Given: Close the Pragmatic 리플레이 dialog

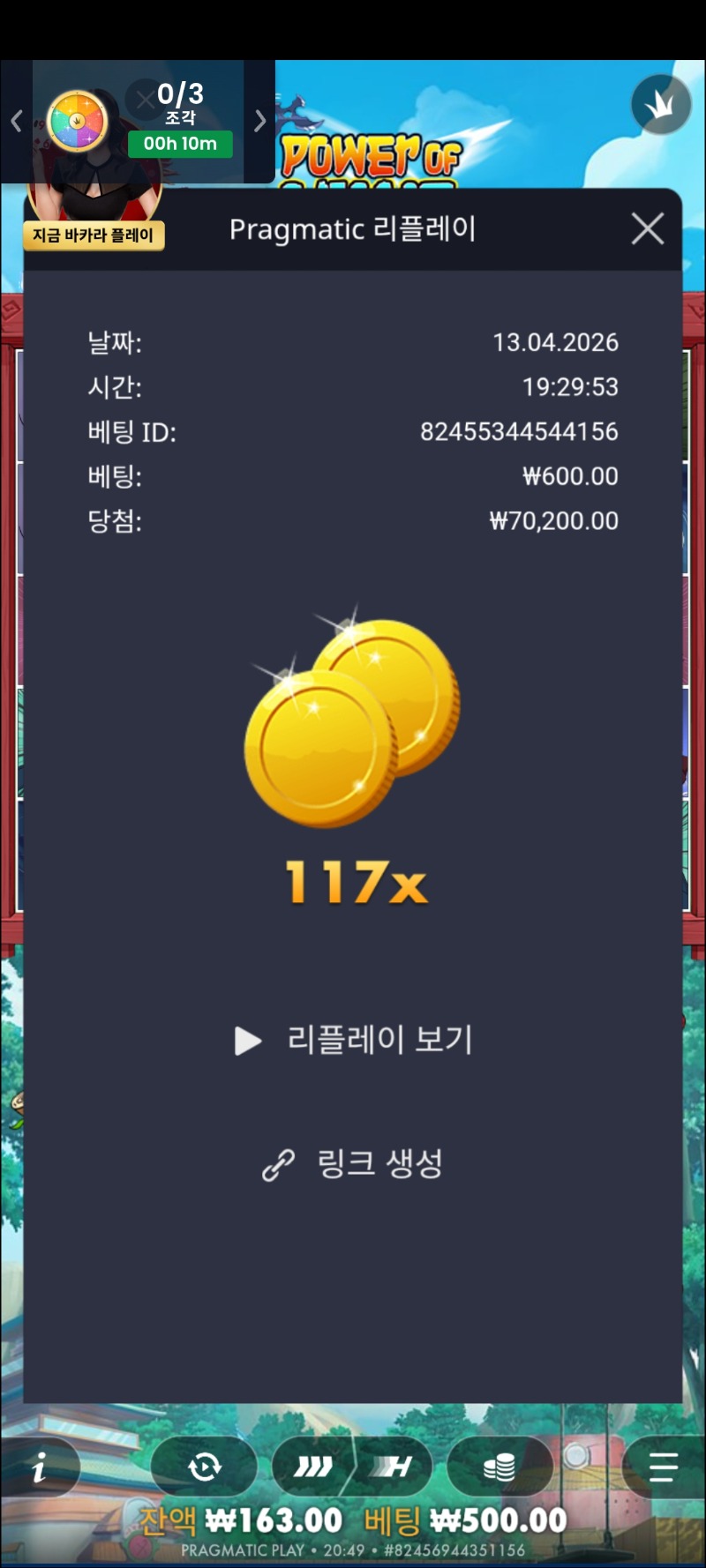Looking at the screenshot, I should click(x=648, y=229).
